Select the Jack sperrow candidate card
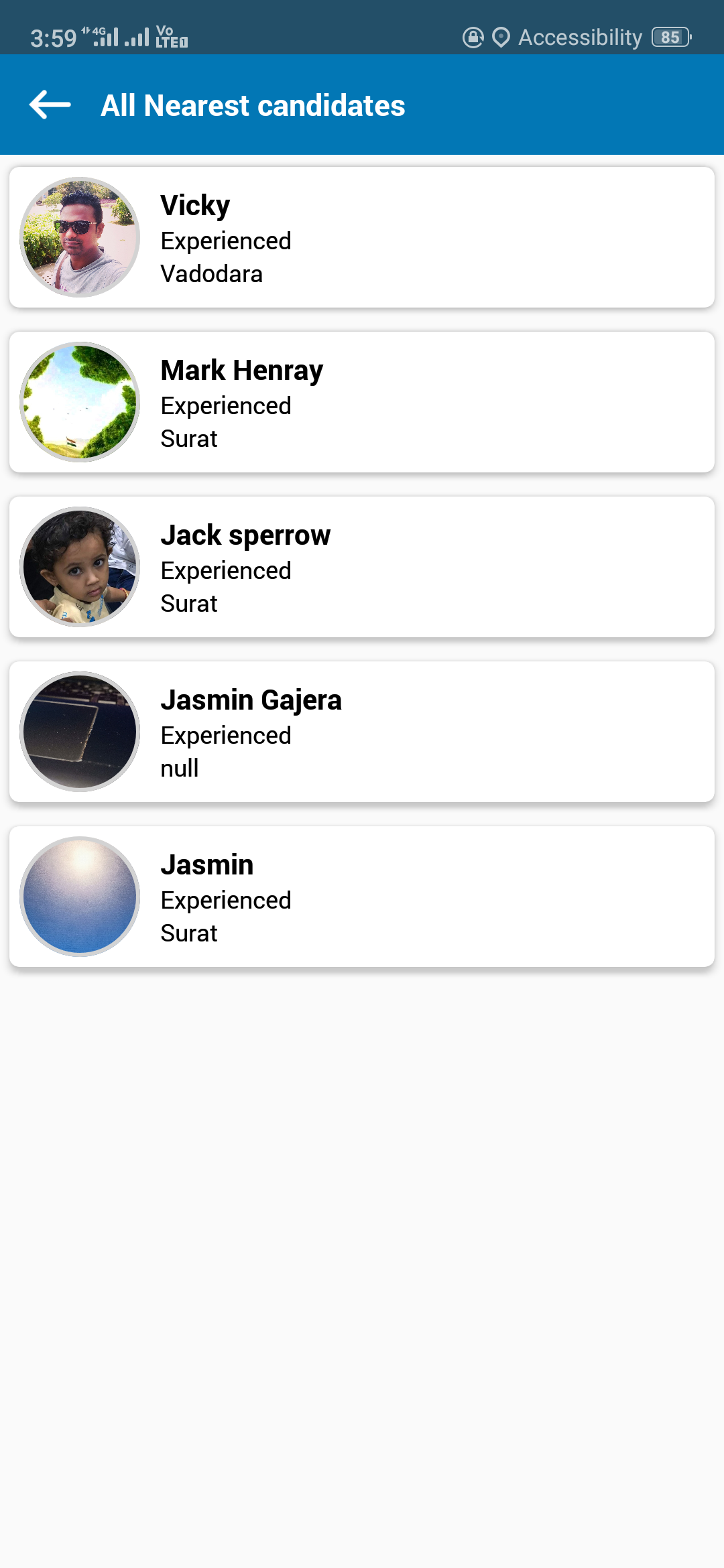The height and width of the screenshot is (1568, 724). point(362,567)
